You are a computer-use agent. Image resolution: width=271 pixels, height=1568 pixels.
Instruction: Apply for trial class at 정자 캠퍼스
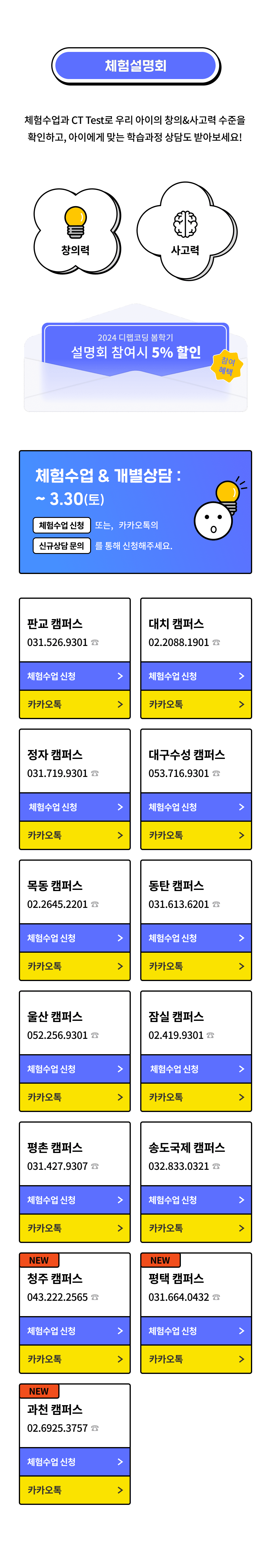75,806
